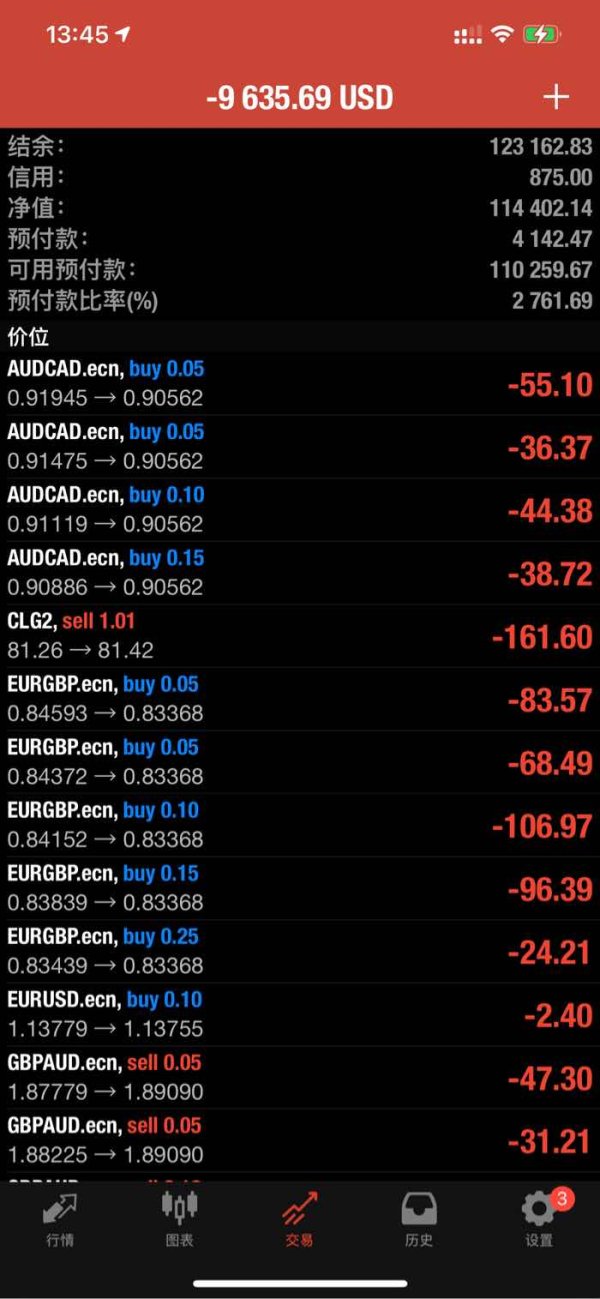
Task: Tap the EURGBP buy 0.15 position
Action: coord(300,888)
